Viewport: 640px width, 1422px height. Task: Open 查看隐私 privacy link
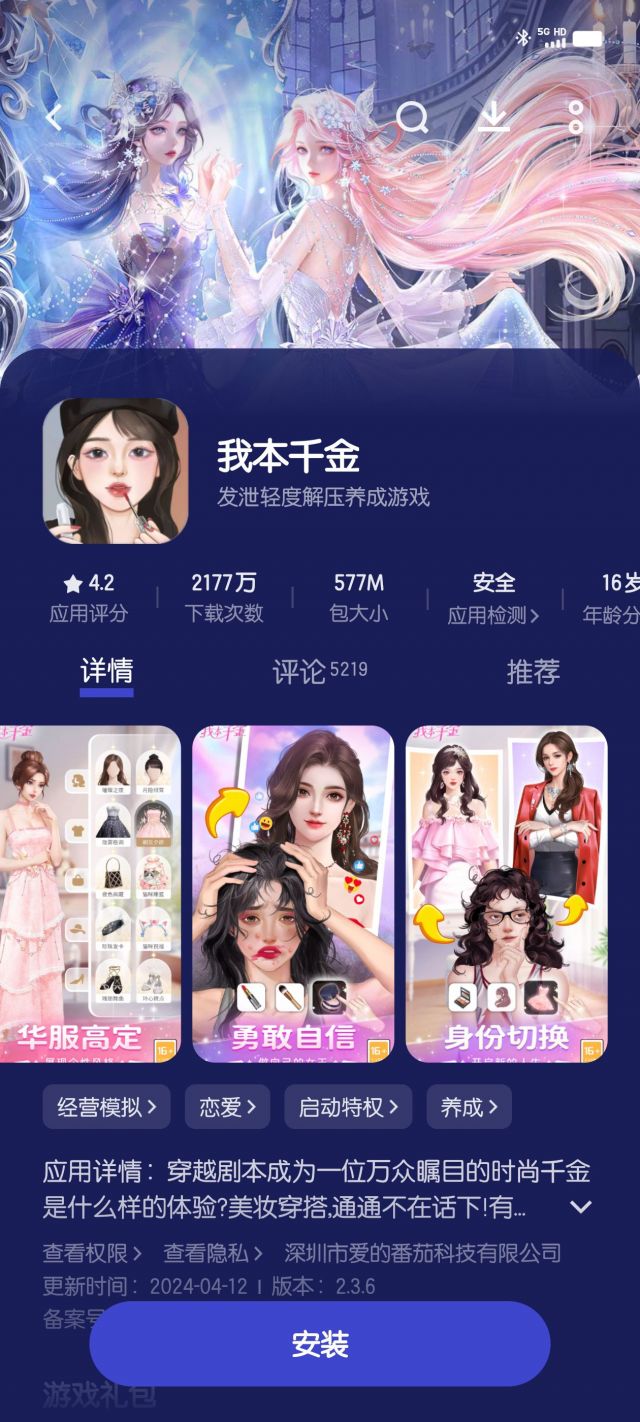tap(213, 1253)
